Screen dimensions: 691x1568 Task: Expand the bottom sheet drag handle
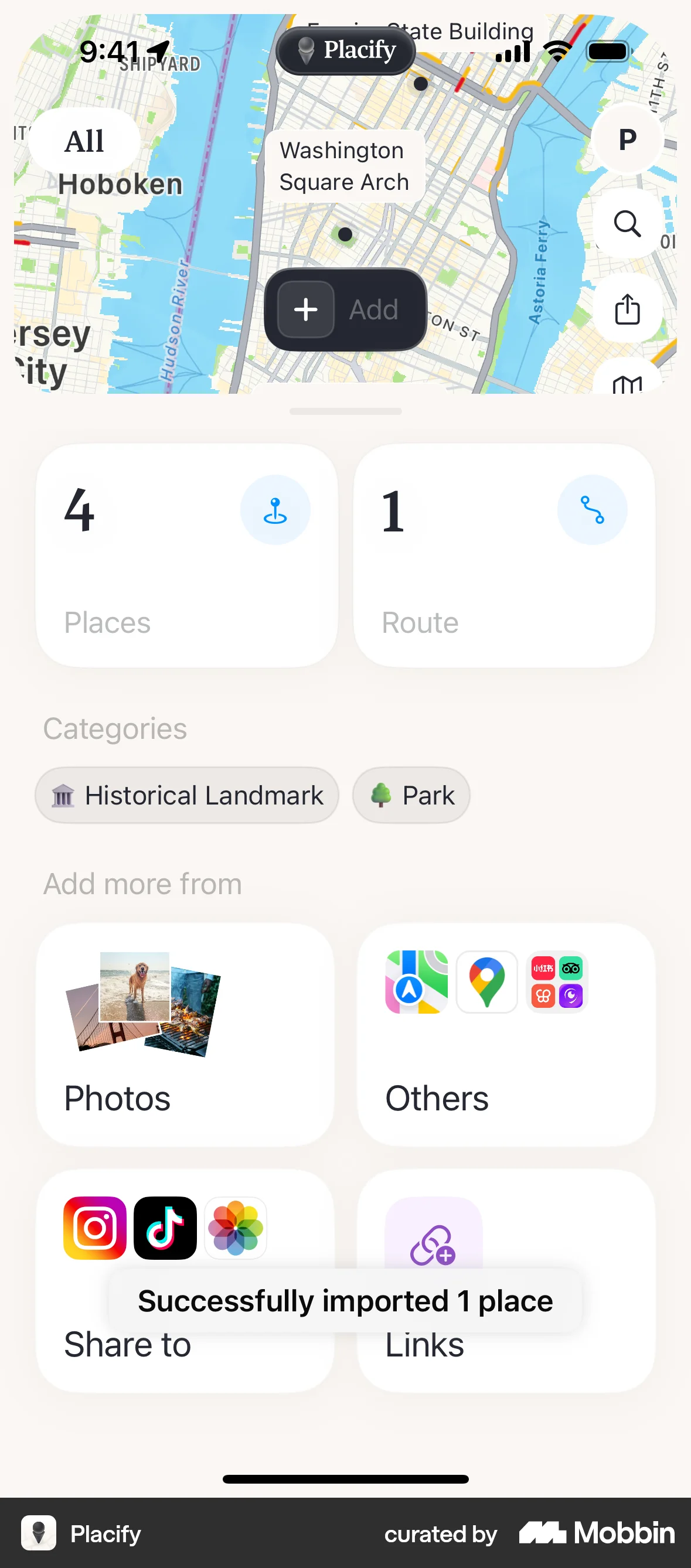coord(345,411)
